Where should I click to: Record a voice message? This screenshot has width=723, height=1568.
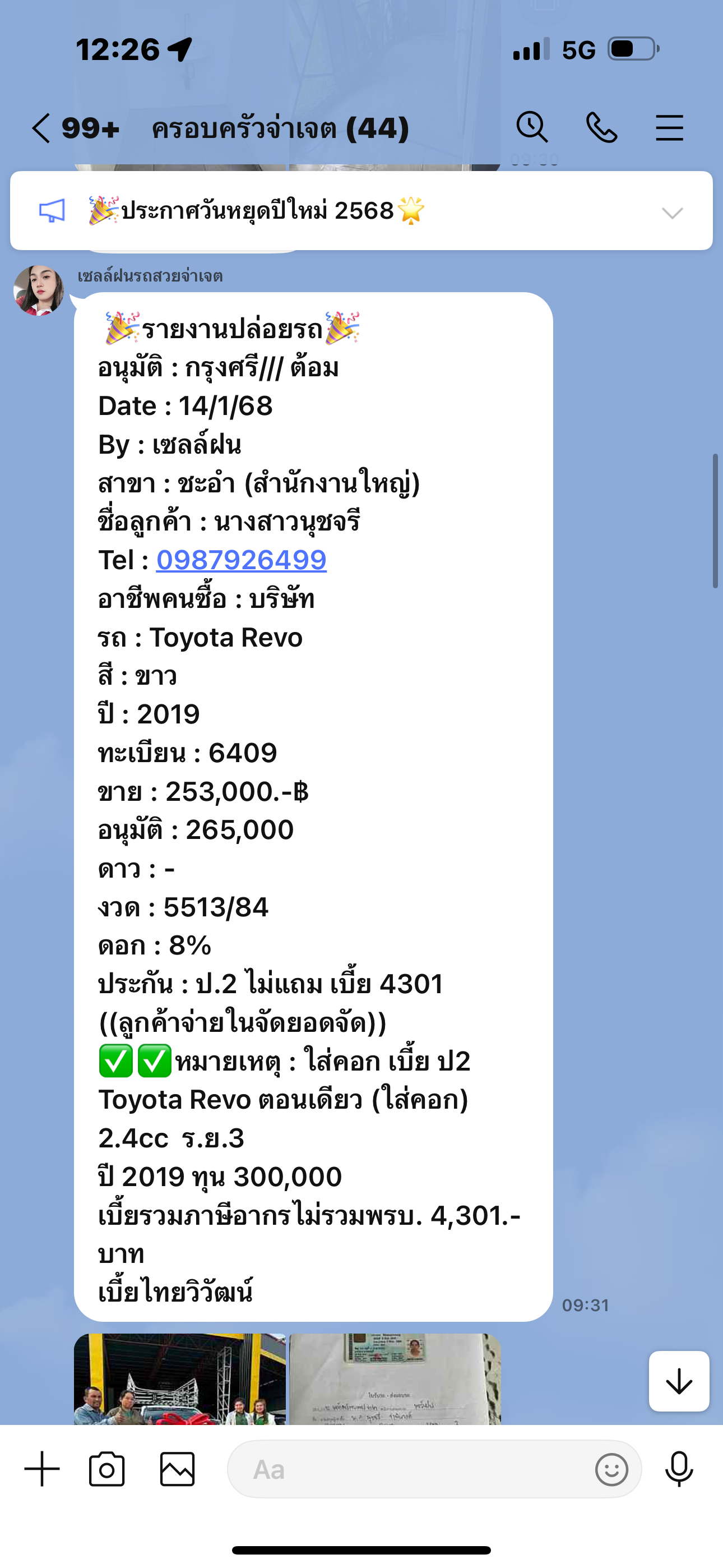(679, 1469)
